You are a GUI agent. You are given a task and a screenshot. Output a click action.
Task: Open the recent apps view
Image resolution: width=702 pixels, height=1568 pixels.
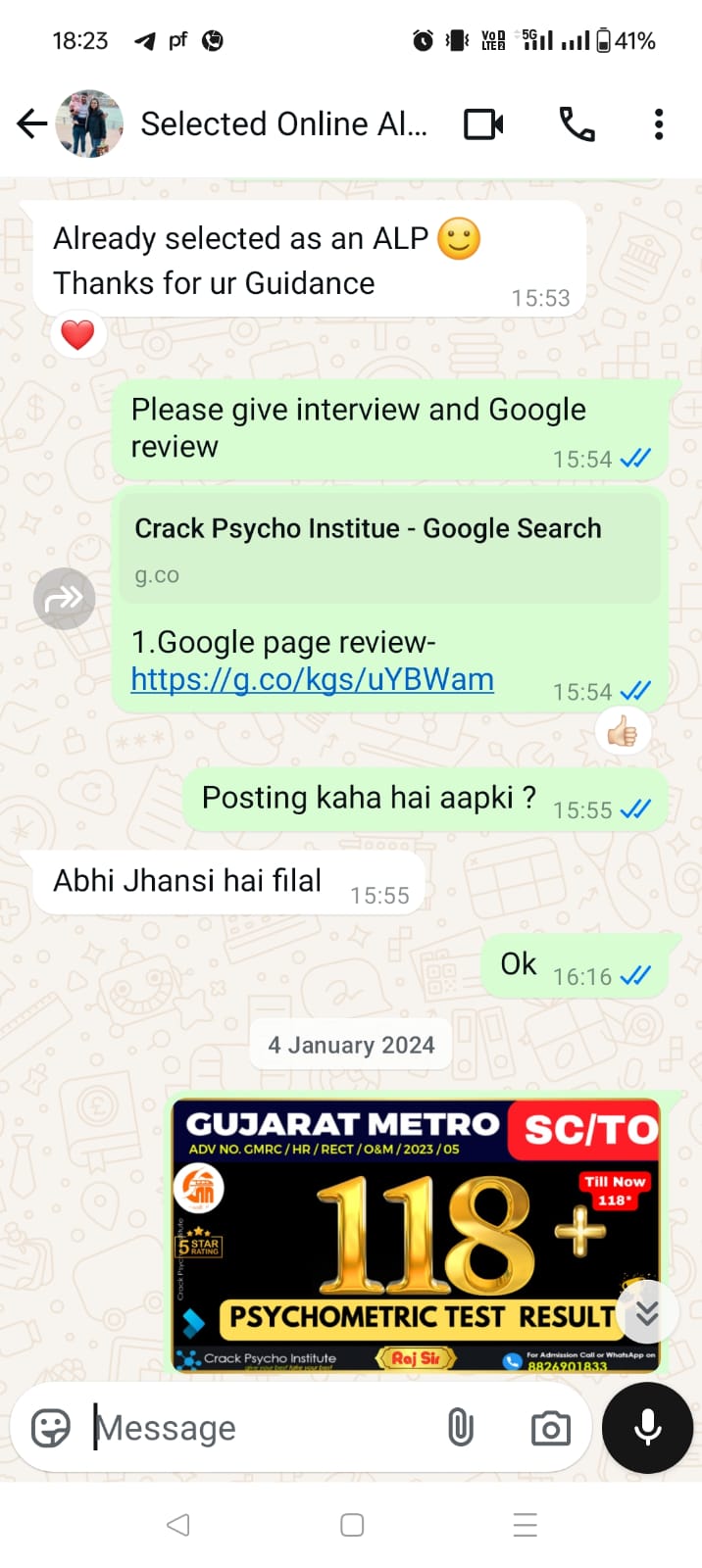point(525,1525)
